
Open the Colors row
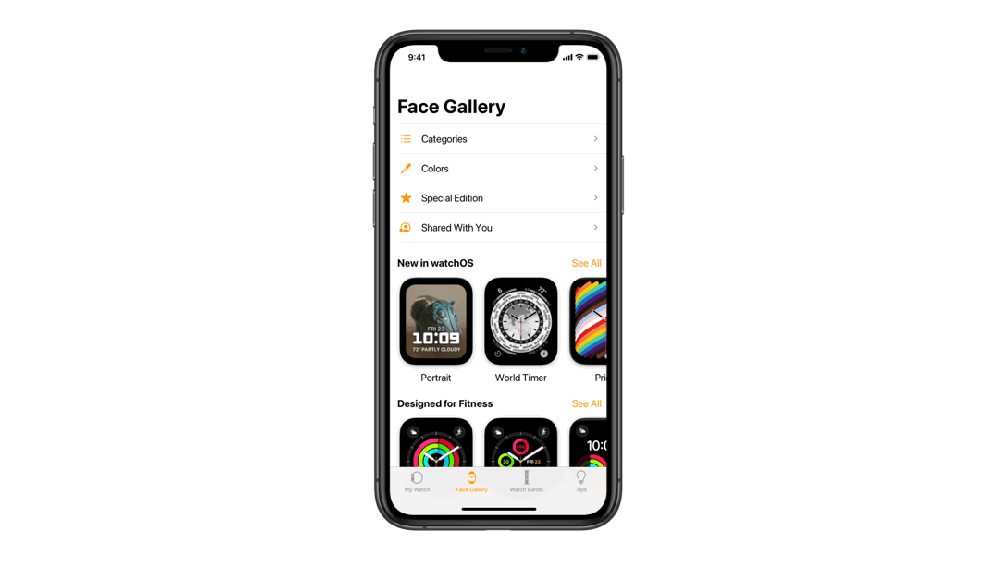tap(498, 168)
